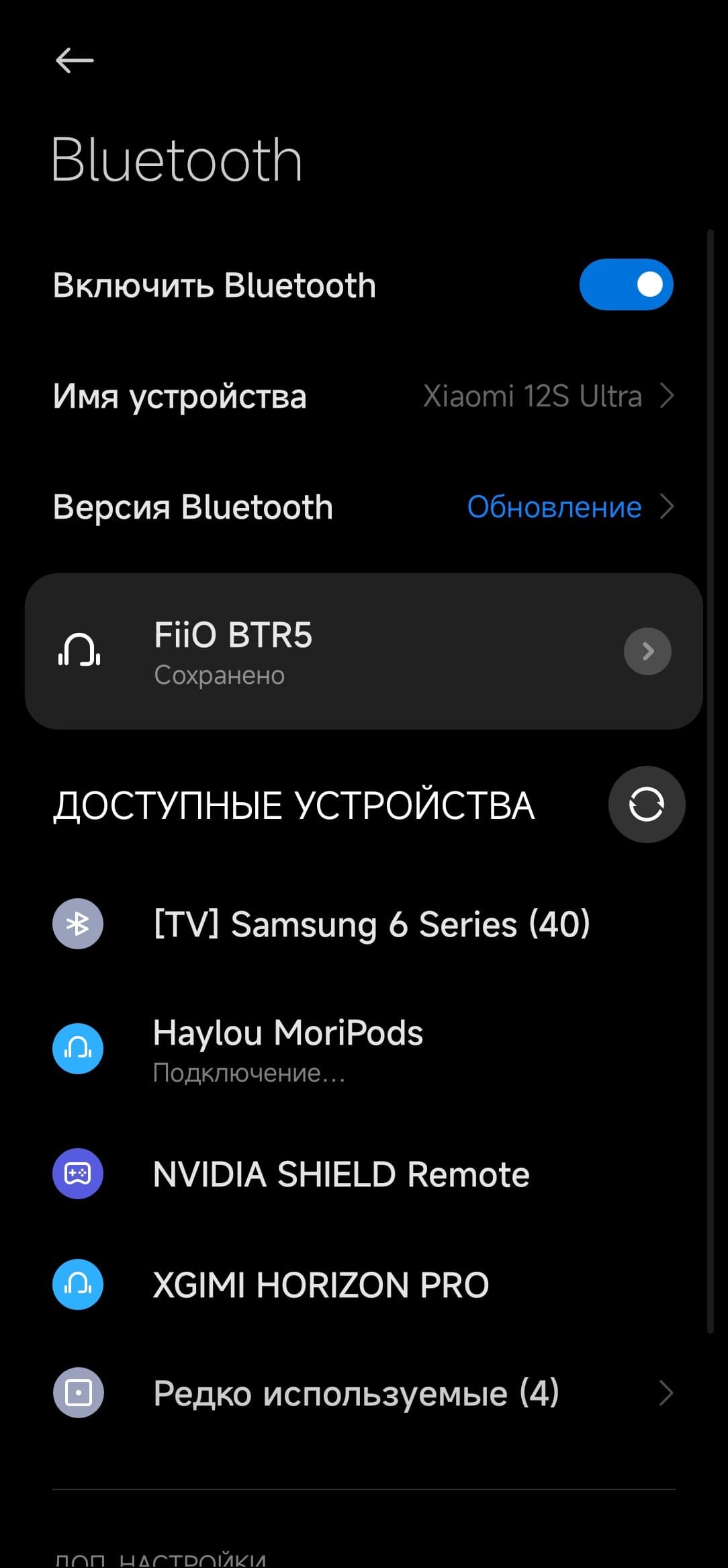The image size is (728, 1568).
Task: Open FiiO BTR5 details arrow
Action: coord(647,651)
